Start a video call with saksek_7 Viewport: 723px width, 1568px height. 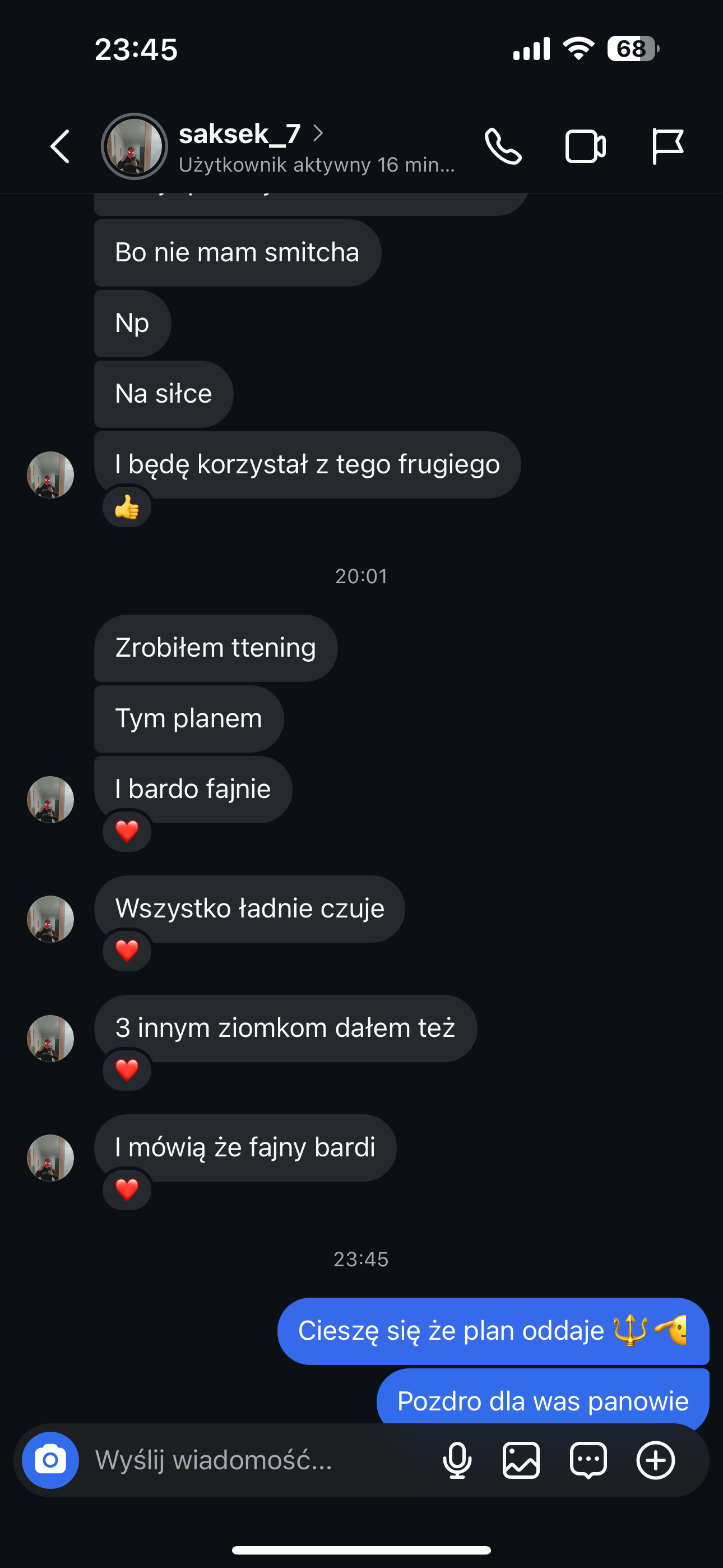coord(585,147)
